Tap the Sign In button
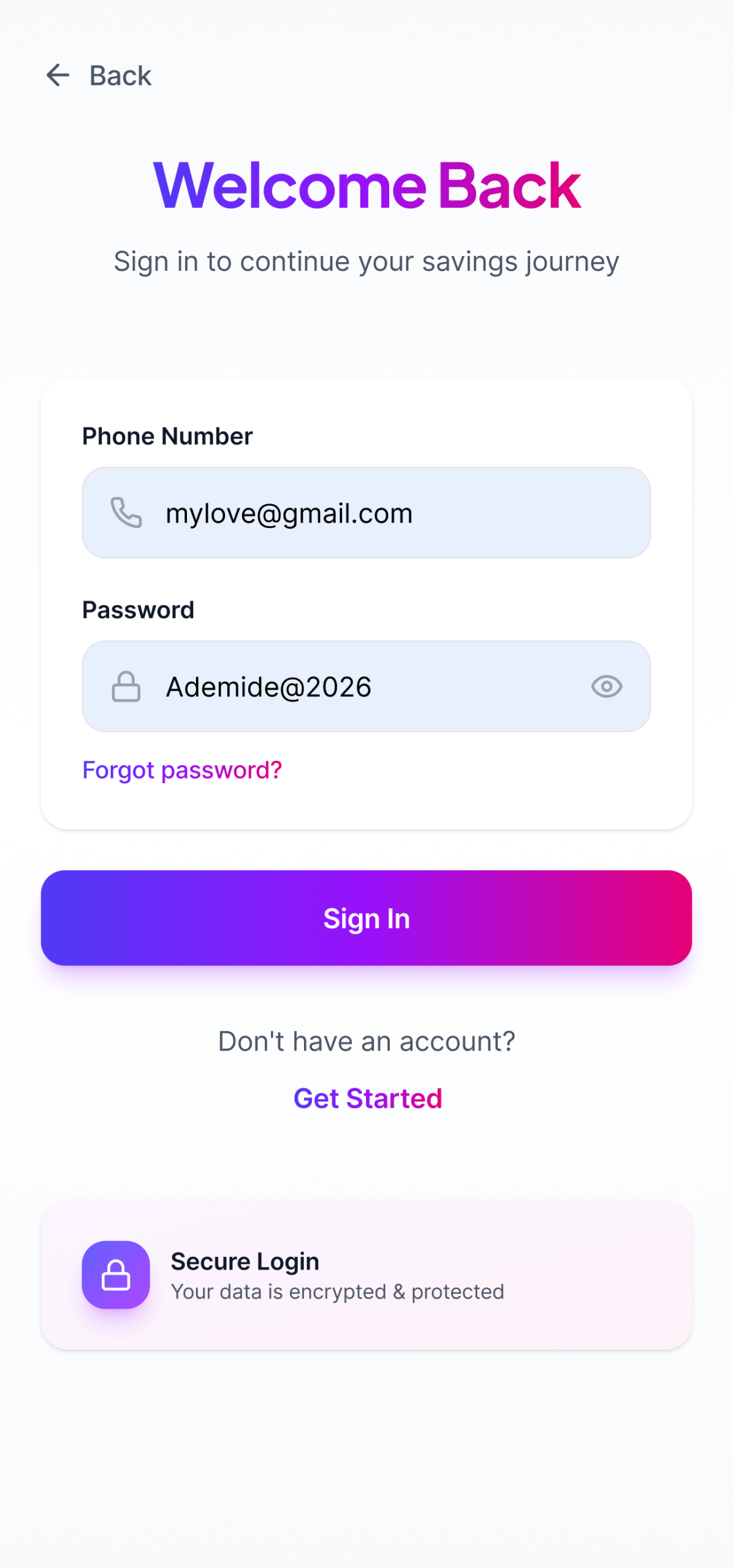733x1568 pixels. point(366,918)
